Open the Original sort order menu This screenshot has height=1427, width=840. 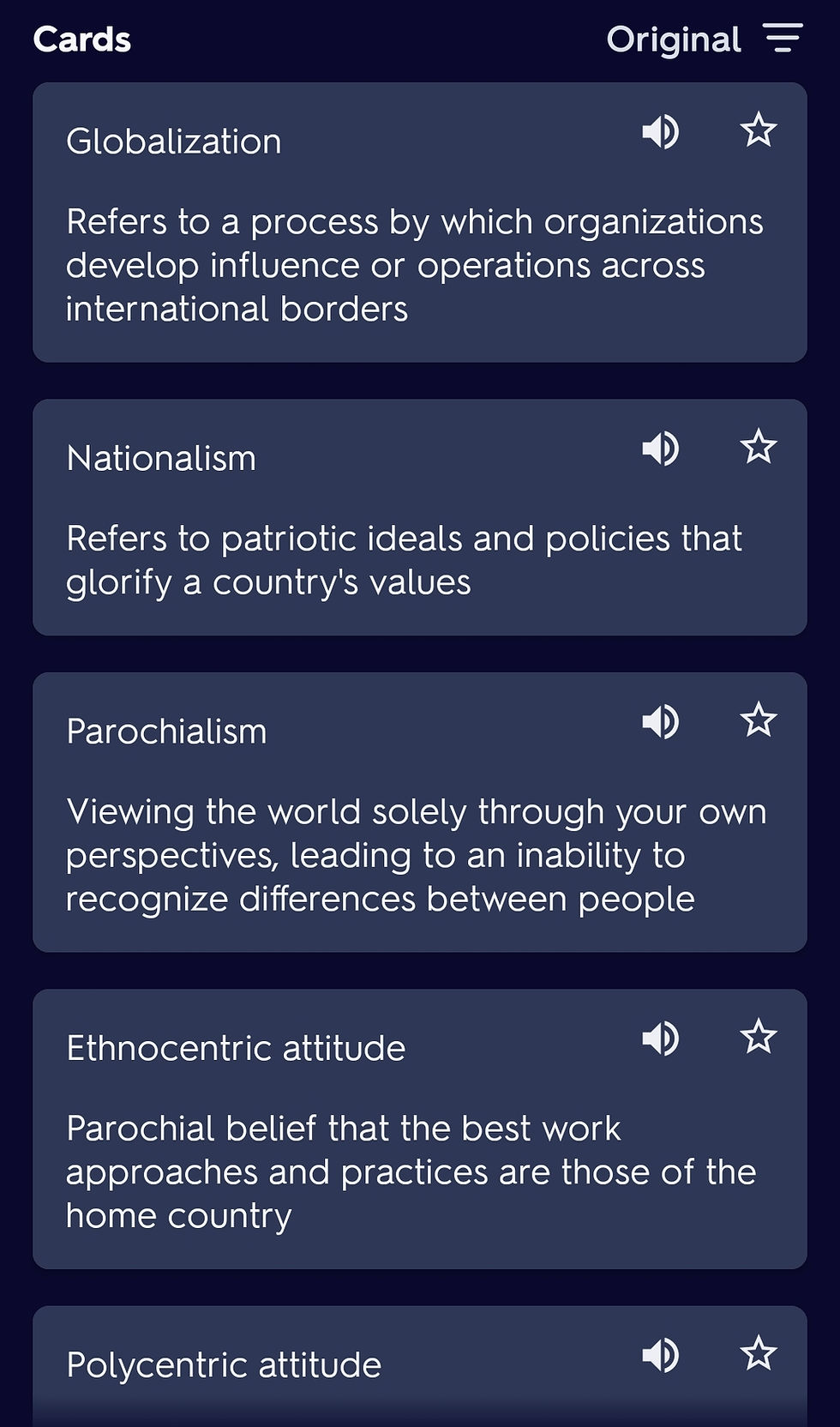703,39
